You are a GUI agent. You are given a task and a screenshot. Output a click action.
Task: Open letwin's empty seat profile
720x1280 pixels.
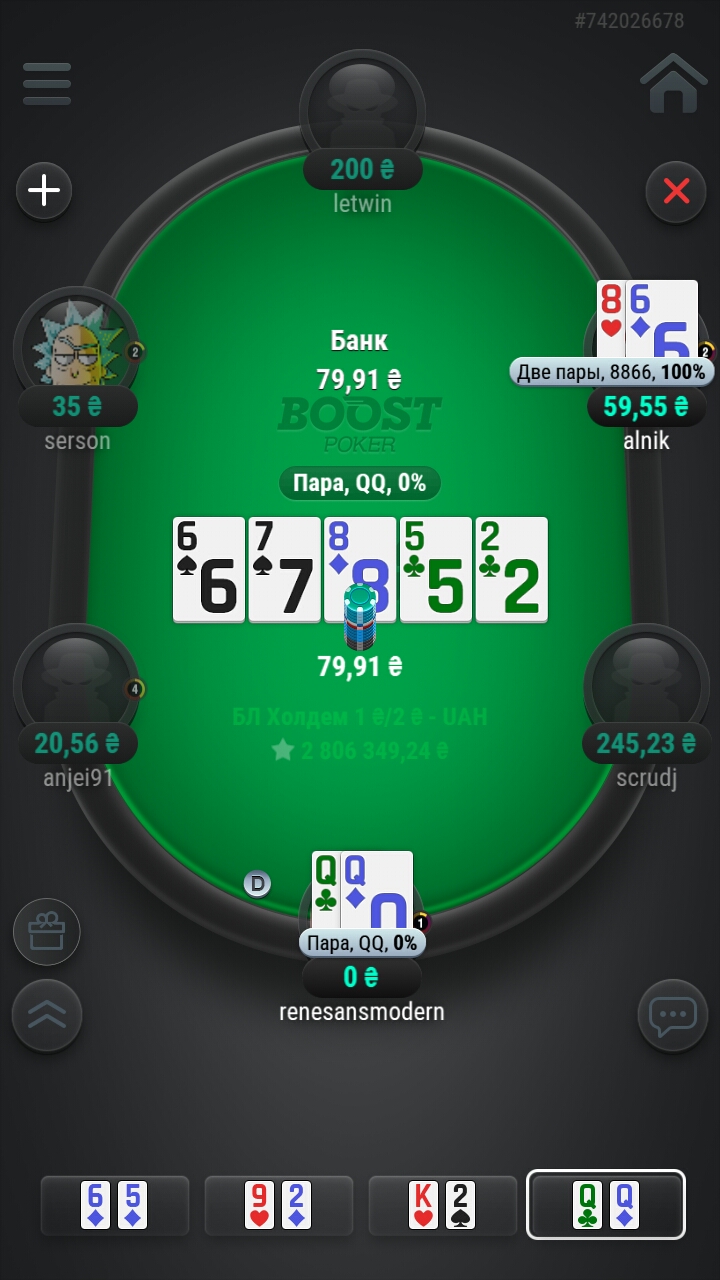click(362, 105)
